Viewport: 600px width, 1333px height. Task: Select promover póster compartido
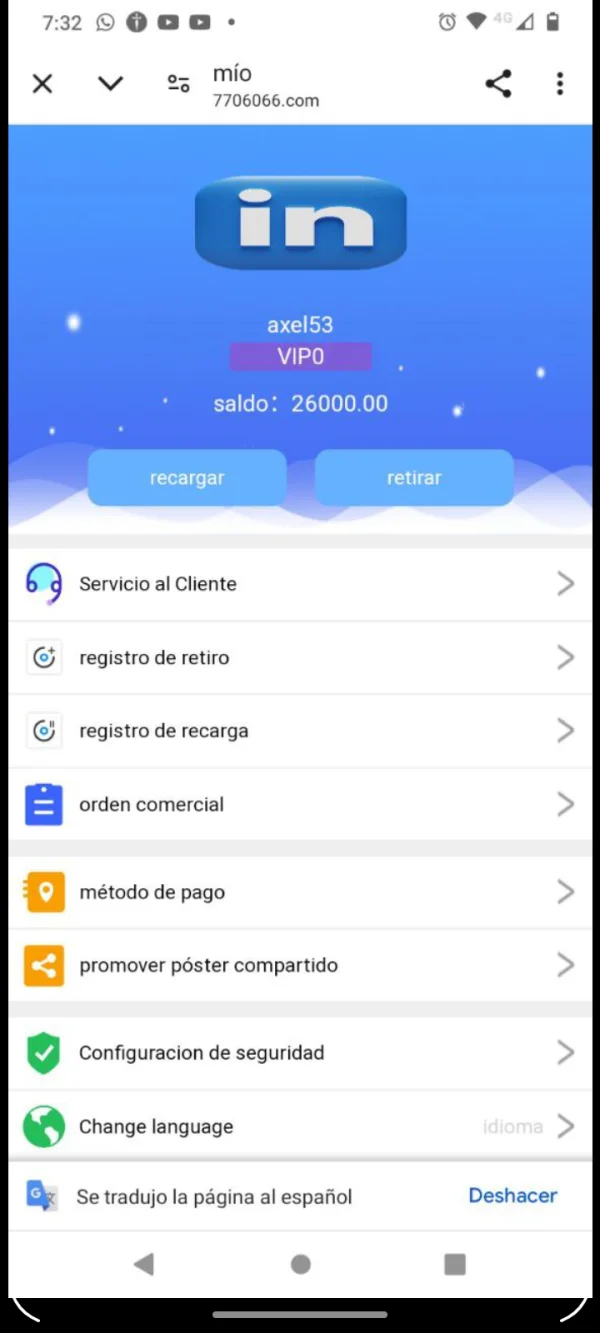300,965
